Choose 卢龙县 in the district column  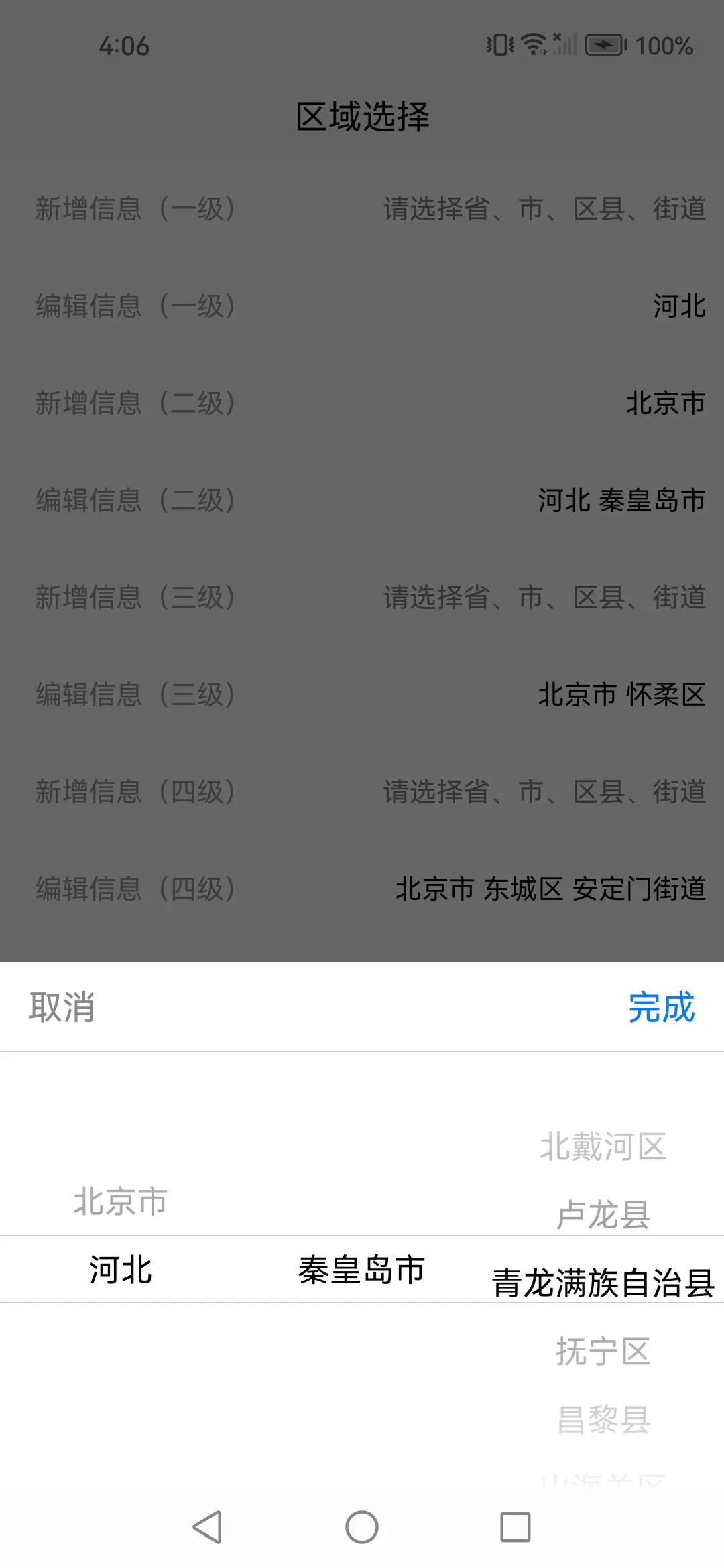603,1214
